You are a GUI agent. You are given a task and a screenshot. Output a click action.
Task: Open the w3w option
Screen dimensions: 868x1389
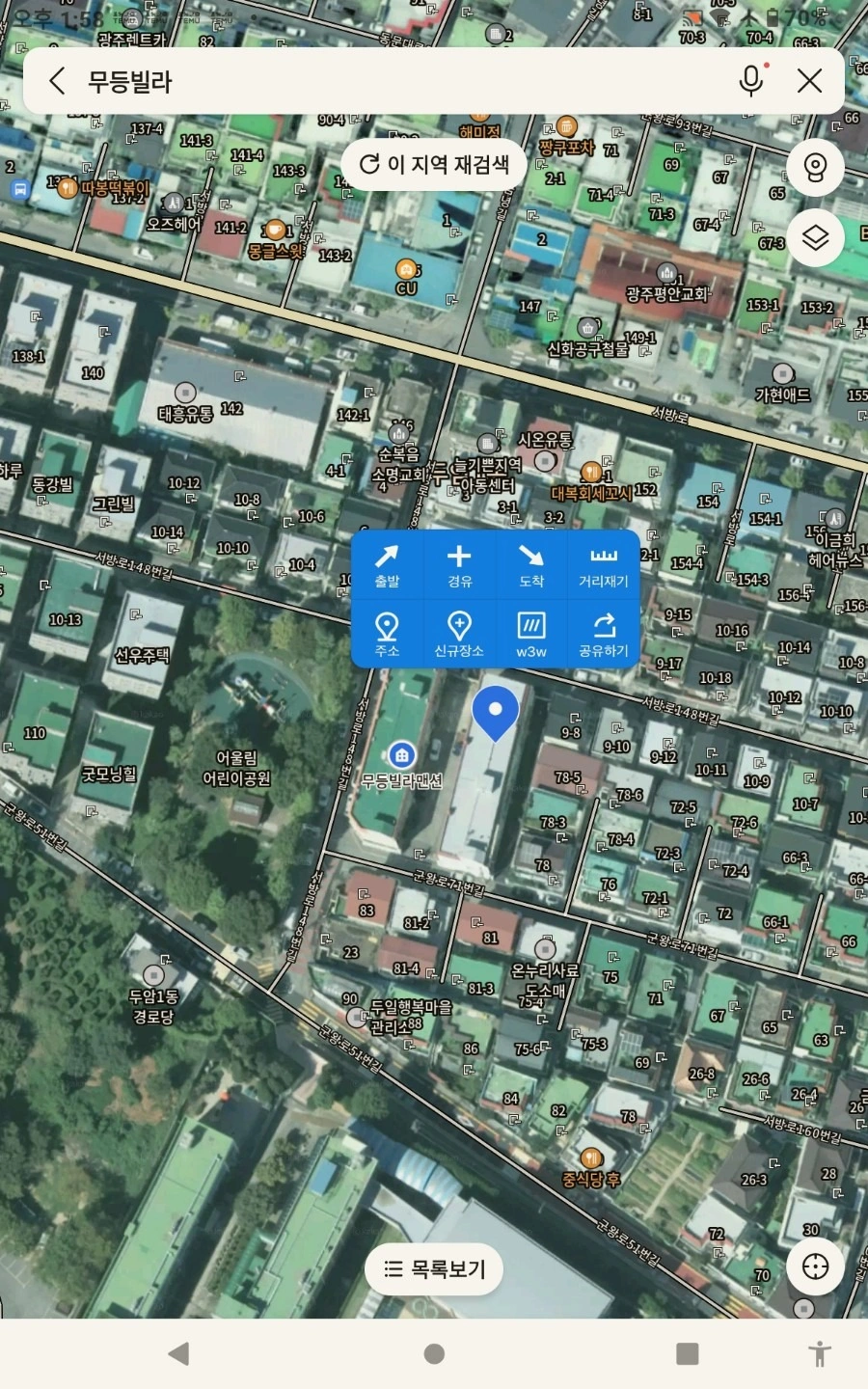[x=531, y=634]
